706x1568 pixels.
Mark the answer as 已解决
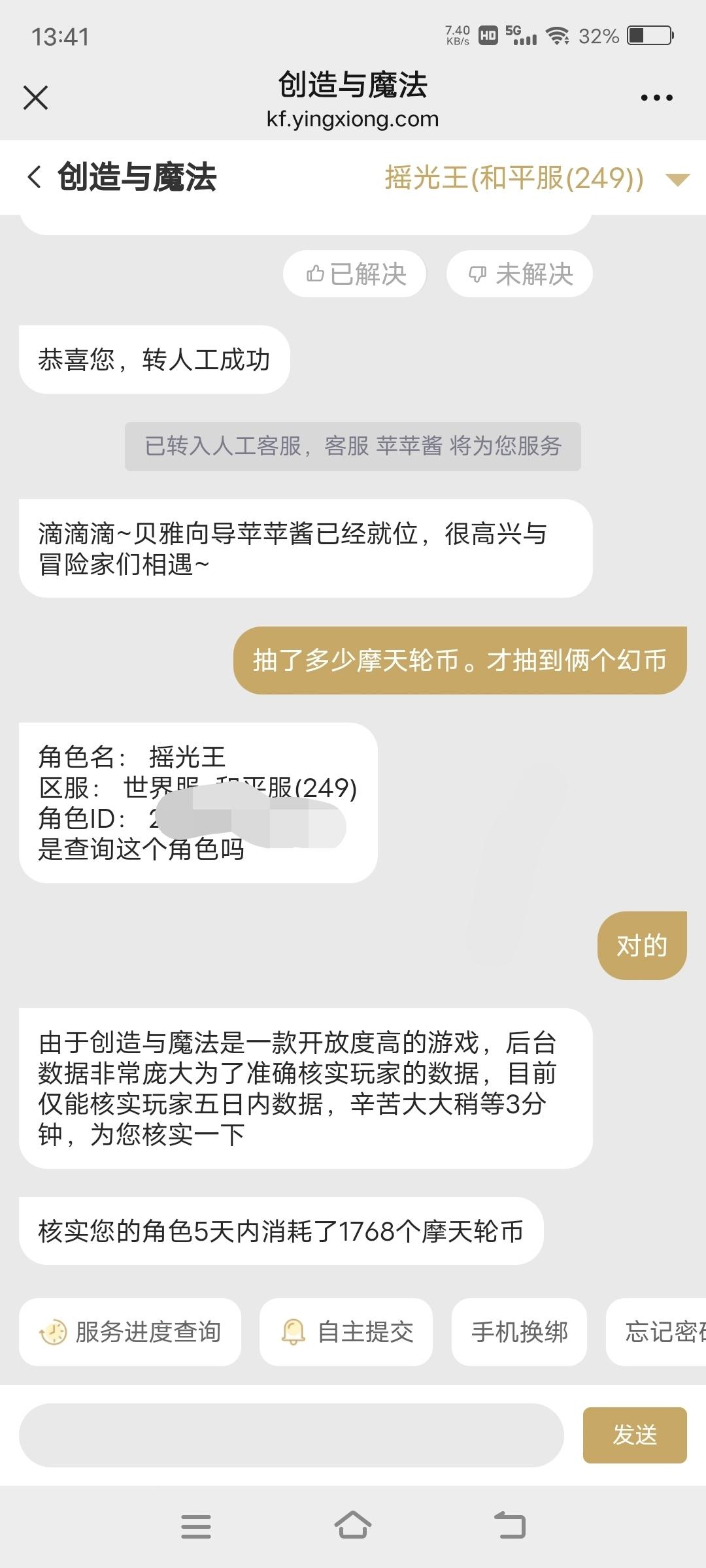click(356, 274)
